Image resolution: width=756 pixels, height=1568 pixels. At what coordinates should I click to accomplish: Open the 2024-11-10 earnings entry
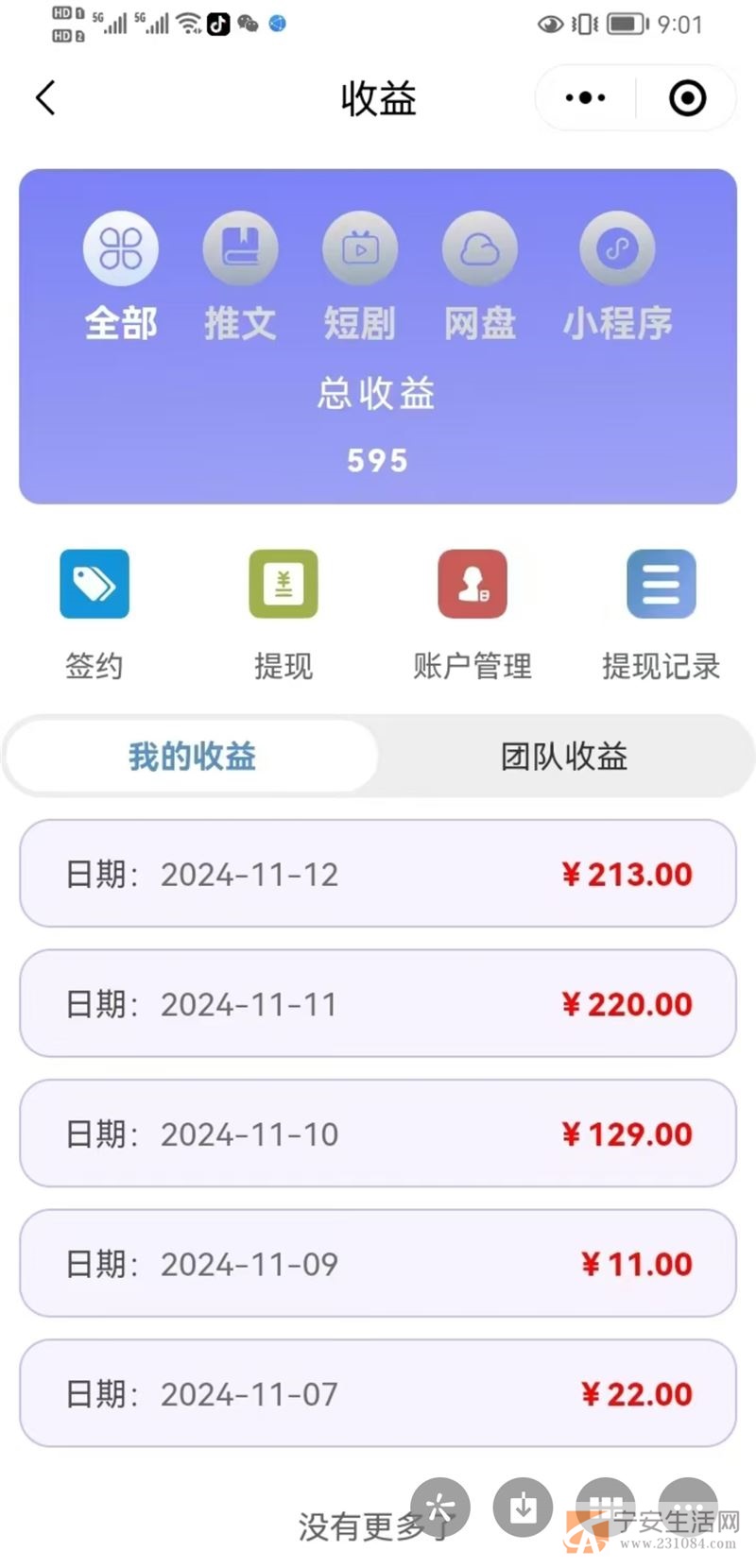(x=378, y=1133)
